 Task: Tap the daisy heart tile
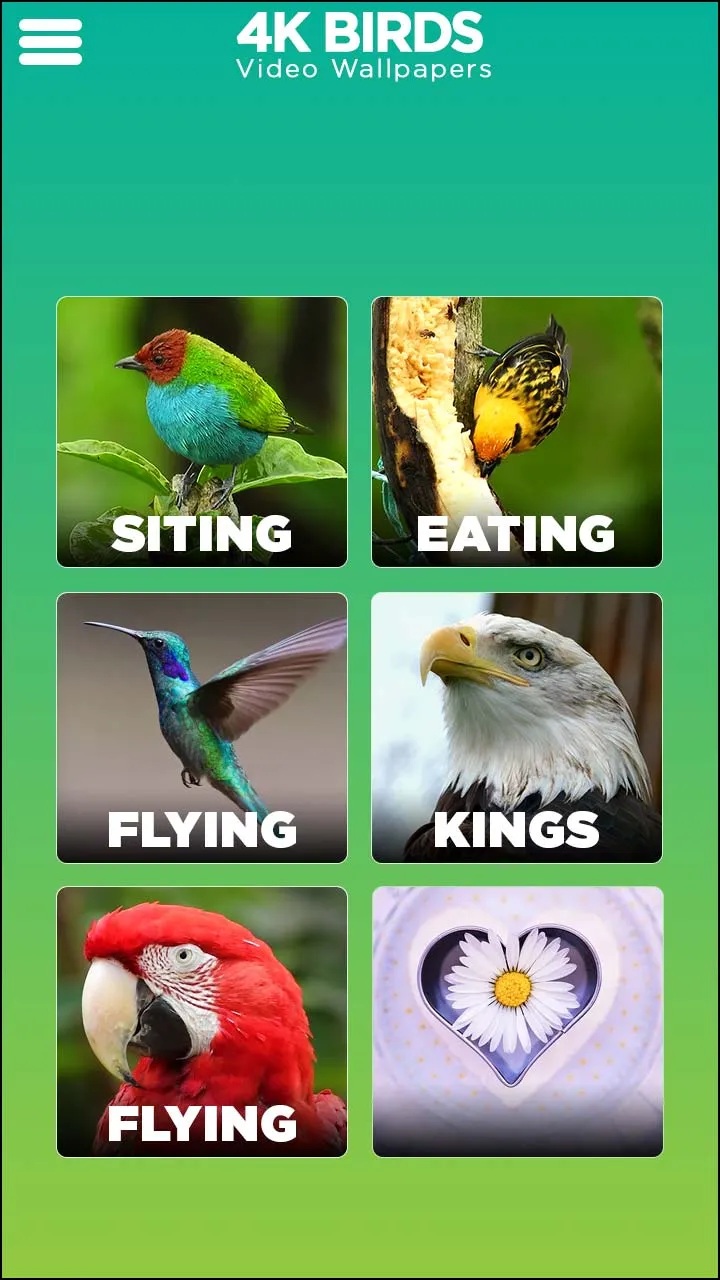coord(517,1022)
